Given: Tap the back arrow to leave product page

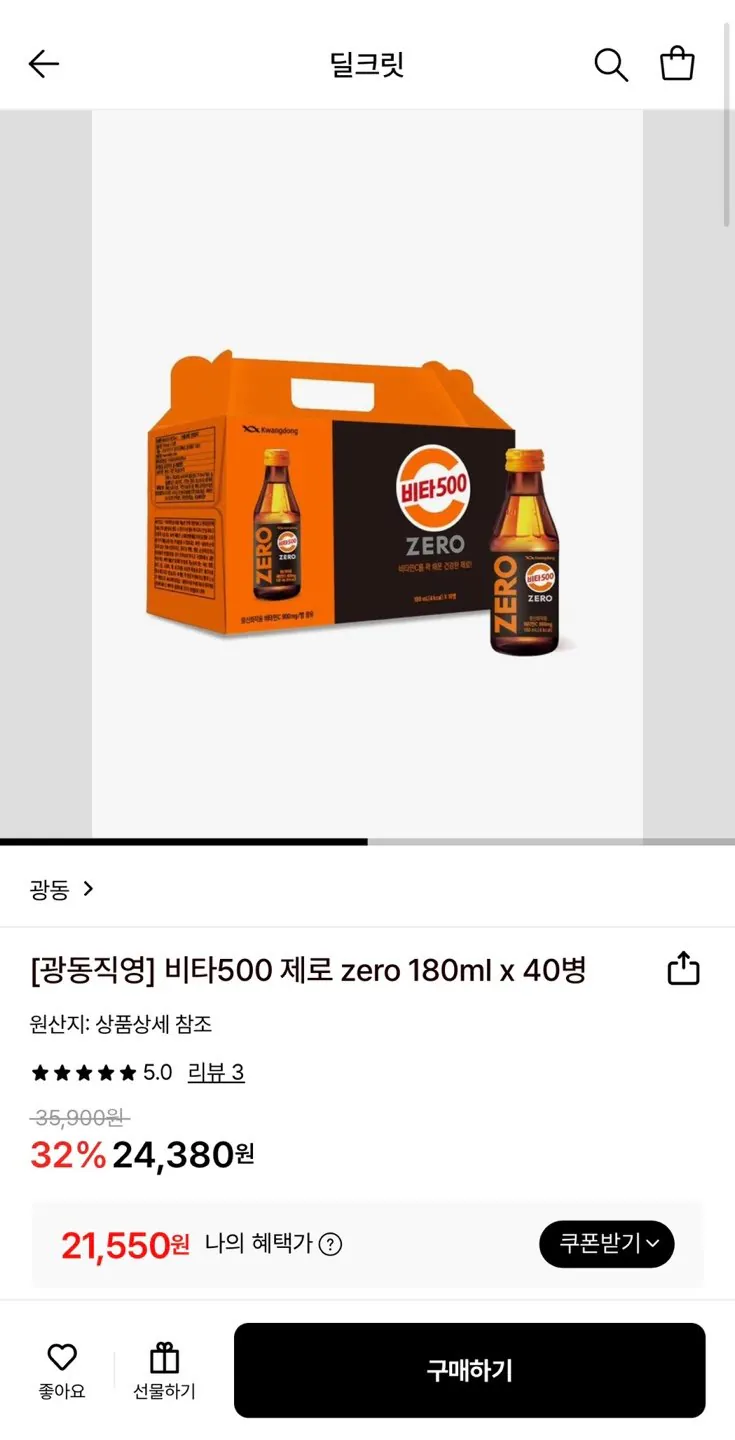Looking at the screenshot, I should [43, 63].
